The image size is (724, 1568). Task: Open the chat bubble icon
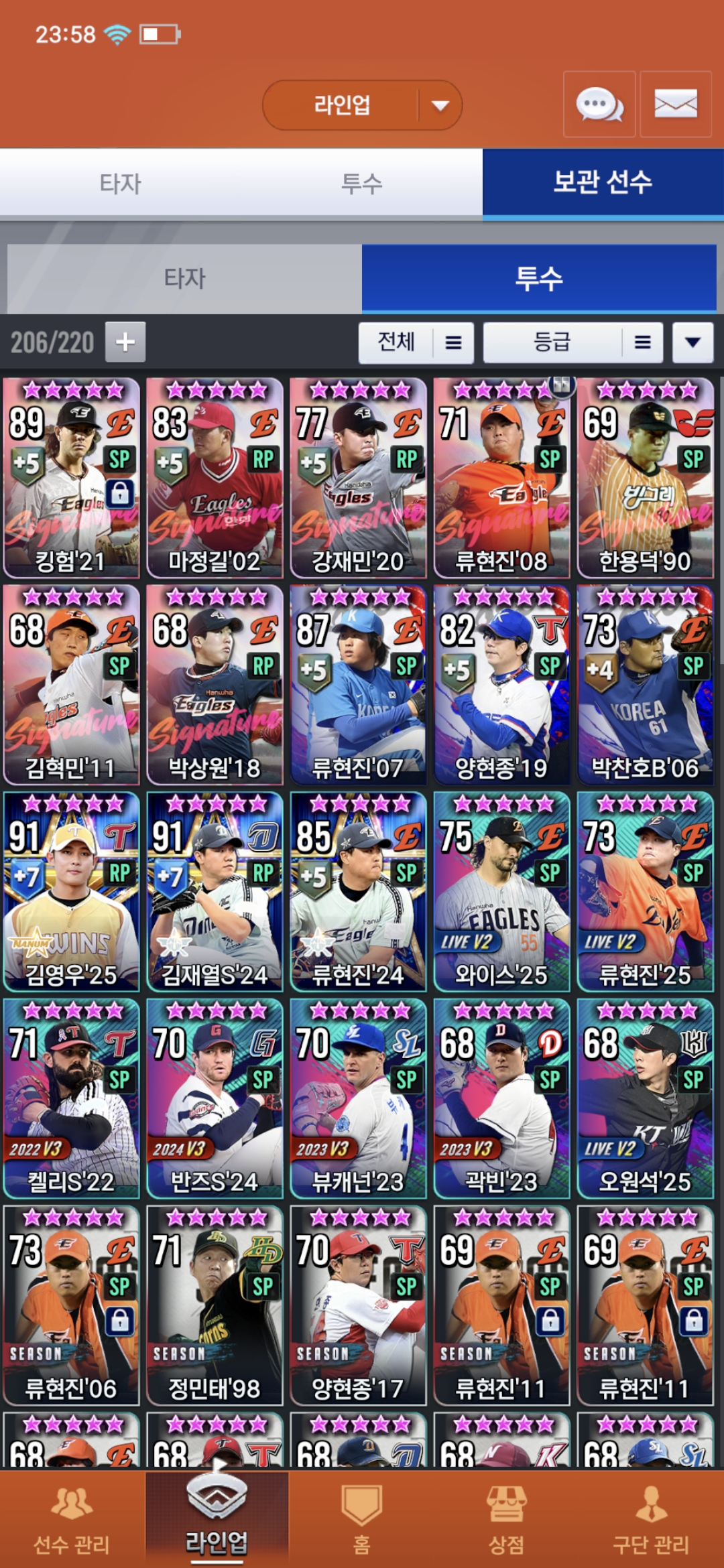click(599, 105)
